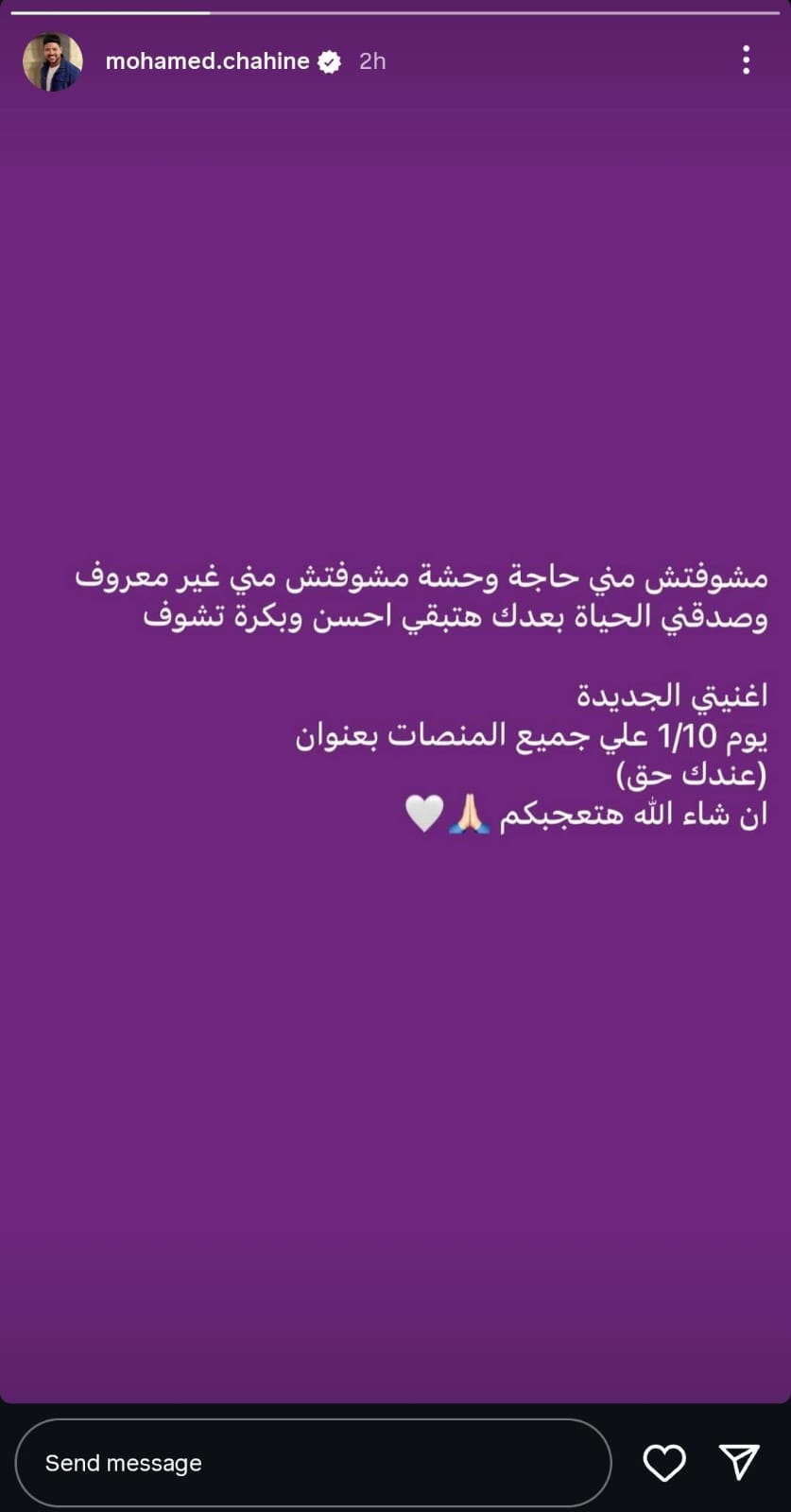Like this story with the heart
Image resolution: width=791 pixels, height=1512 pixels.
(x=663, y=1463)
